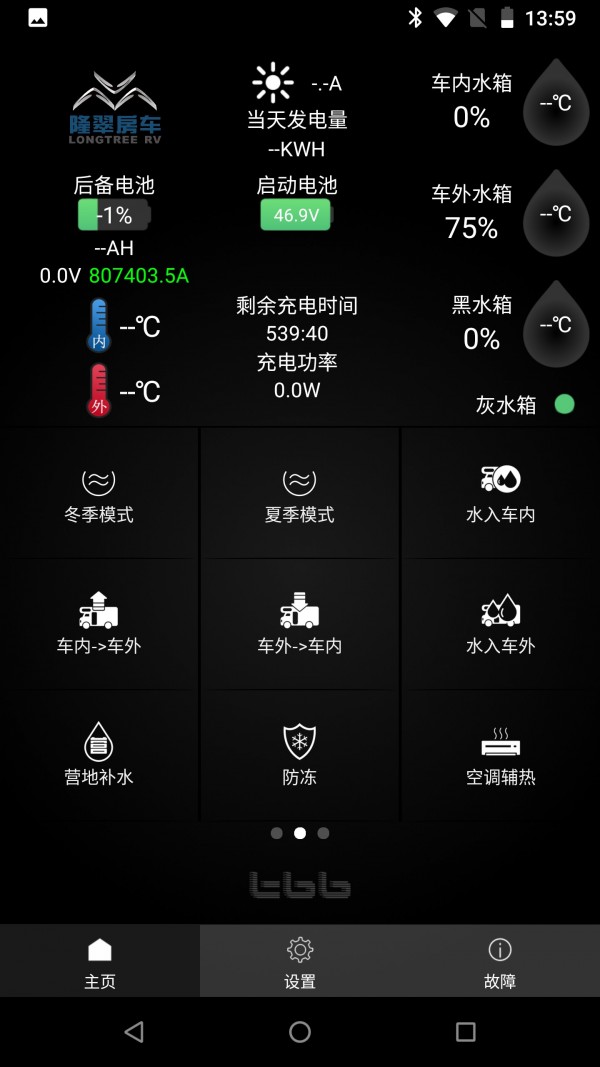Switch to the 主页 home tab

(100, 961)
